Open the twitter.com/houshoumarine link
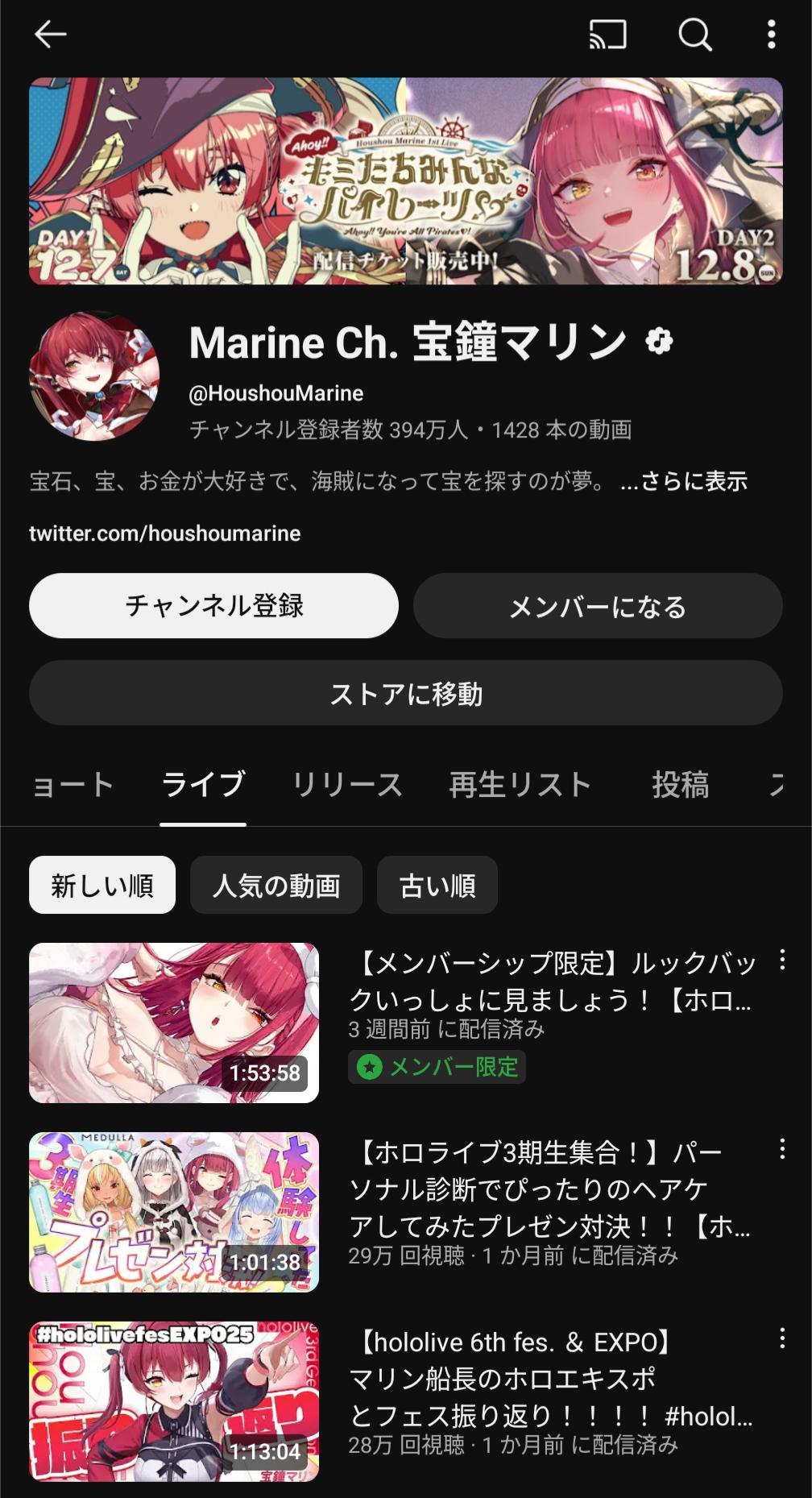This screenshot has width=812, height=1498. [x=164, y=533]
